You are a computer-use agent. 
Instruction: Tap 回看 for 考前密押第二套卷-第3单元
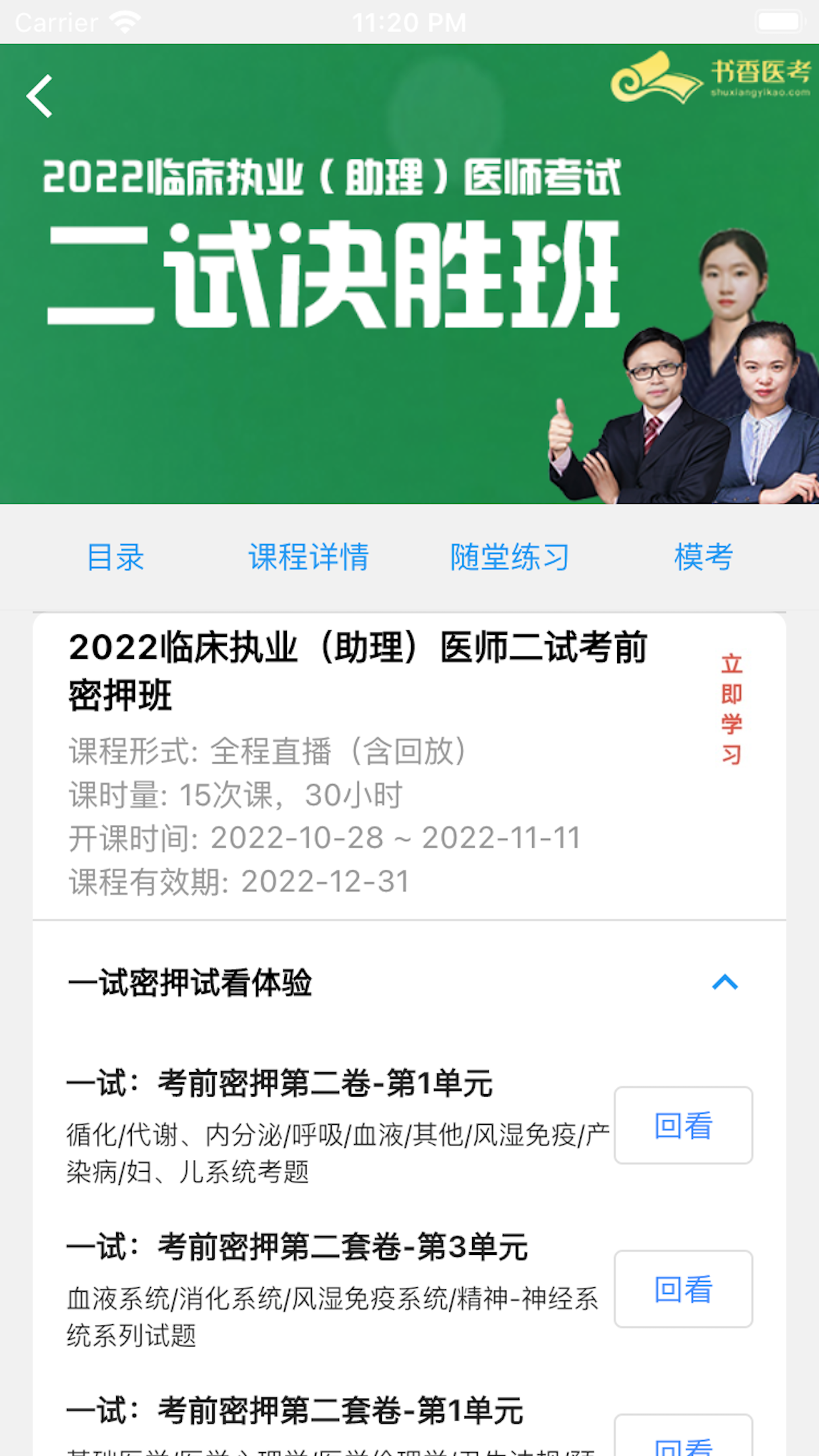(x=682, y=1289)
